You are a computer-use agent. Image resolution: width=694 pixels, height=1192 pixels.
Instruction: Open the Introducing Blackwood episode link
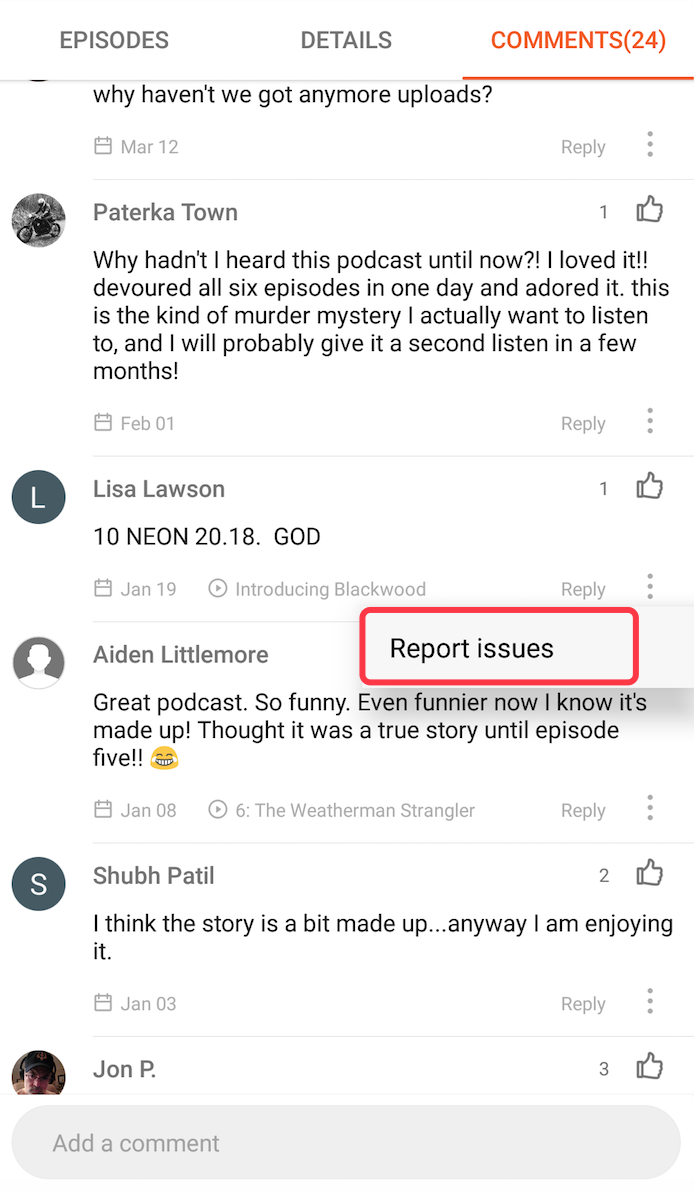[x=317, y=589]
